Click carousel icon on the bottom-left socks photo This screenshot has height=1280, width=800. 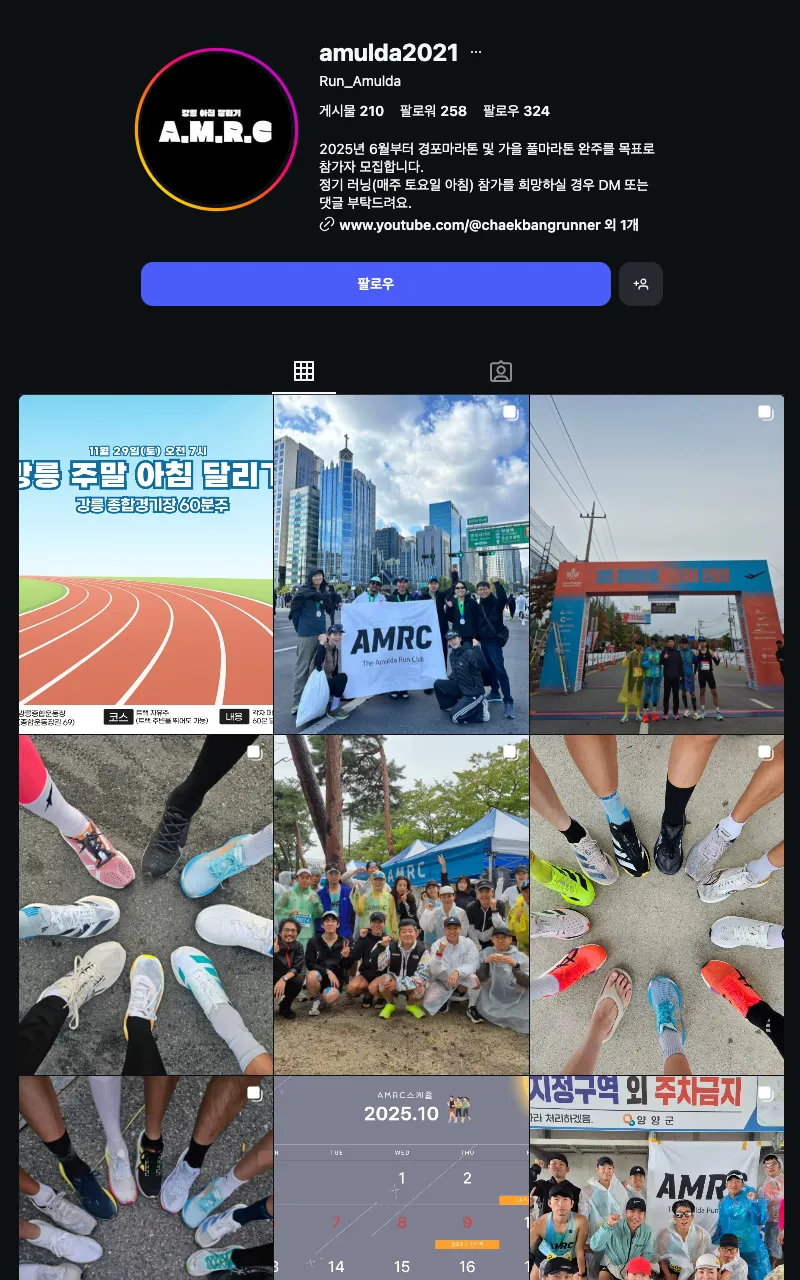point(255,1092)
